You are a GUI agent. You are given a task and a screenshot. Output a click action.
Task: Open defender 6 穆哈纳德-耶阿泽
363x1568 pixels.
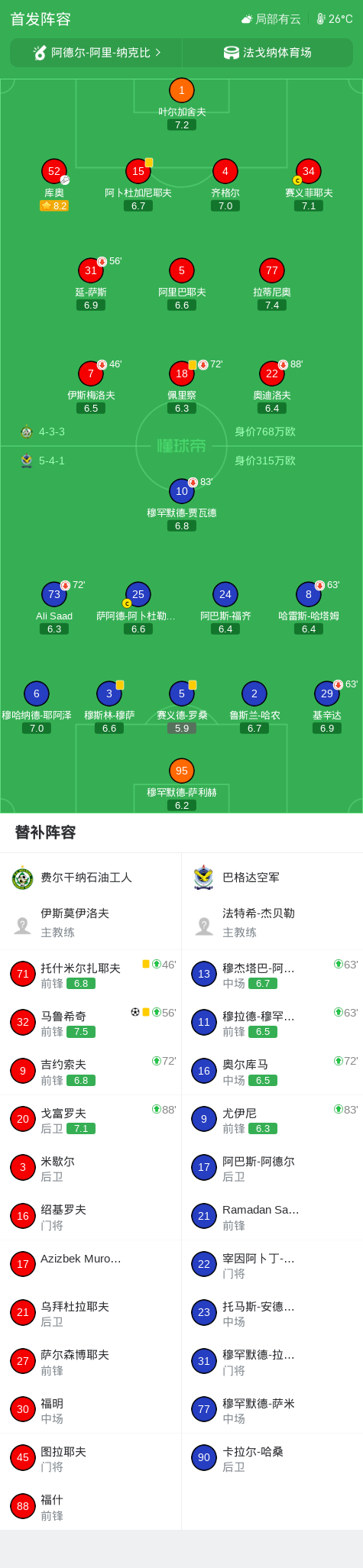[37, 707]
